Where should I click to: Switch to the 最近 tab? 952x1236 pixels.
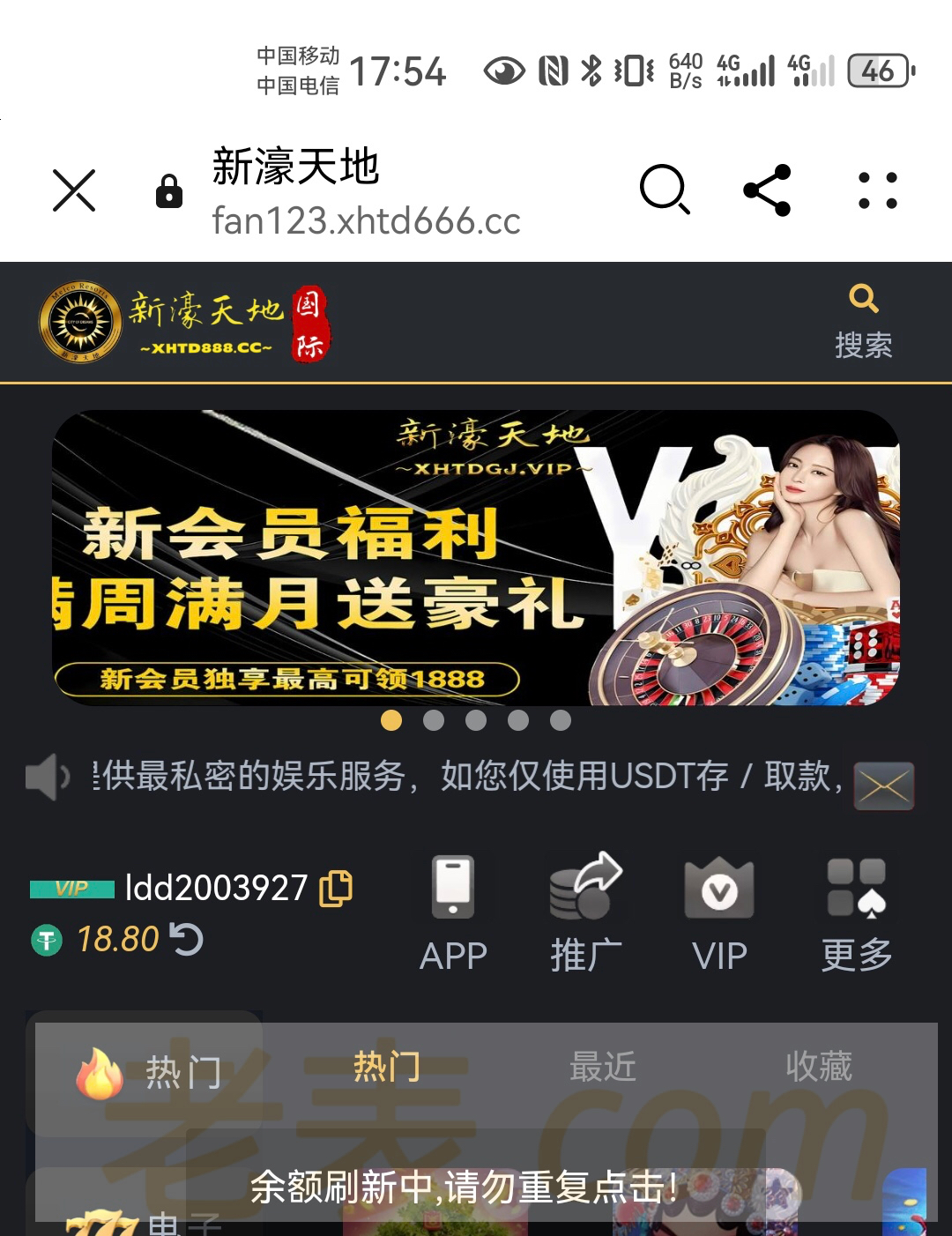(603, 1067)
